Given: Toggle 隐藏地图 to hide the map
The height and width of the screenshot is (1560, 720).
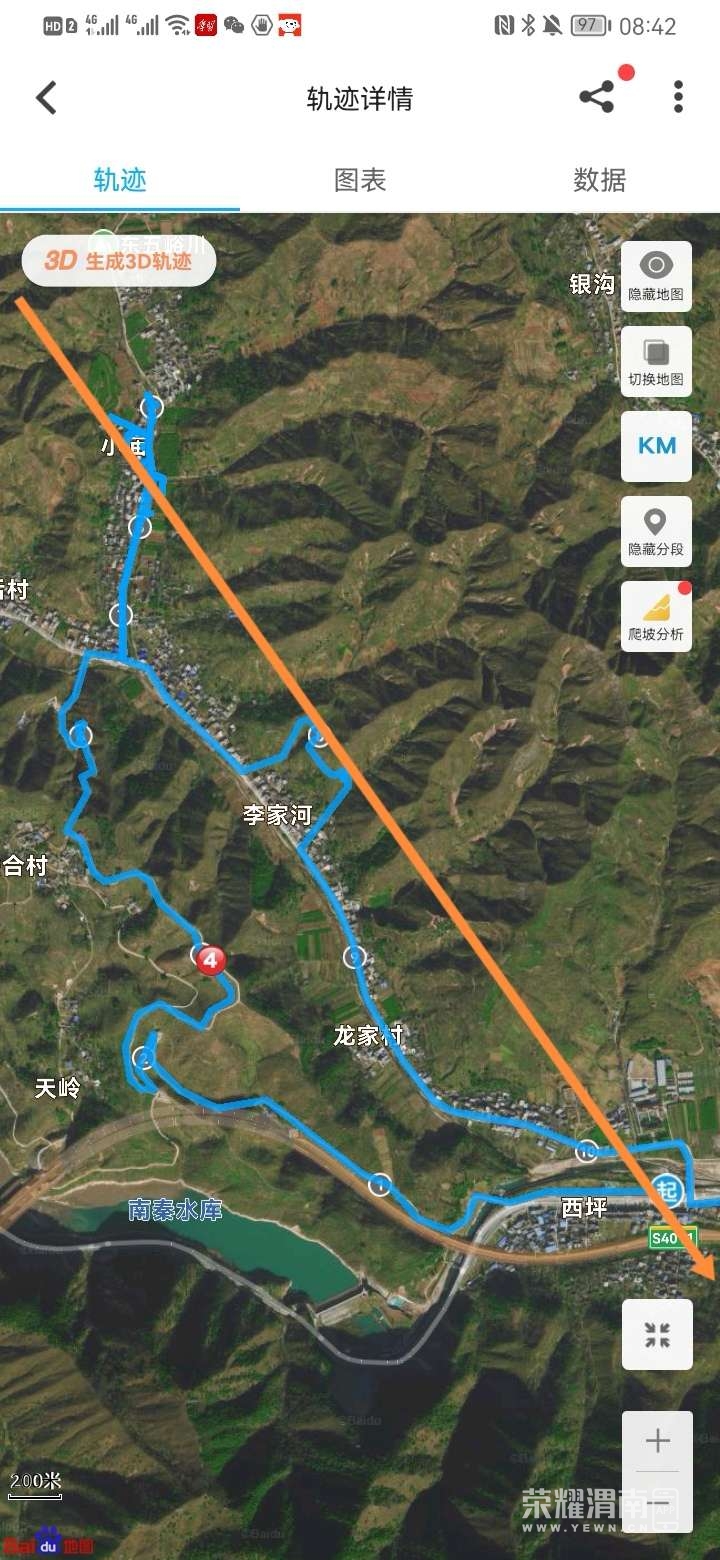Looking at the screenshot, I should point(656,276).
